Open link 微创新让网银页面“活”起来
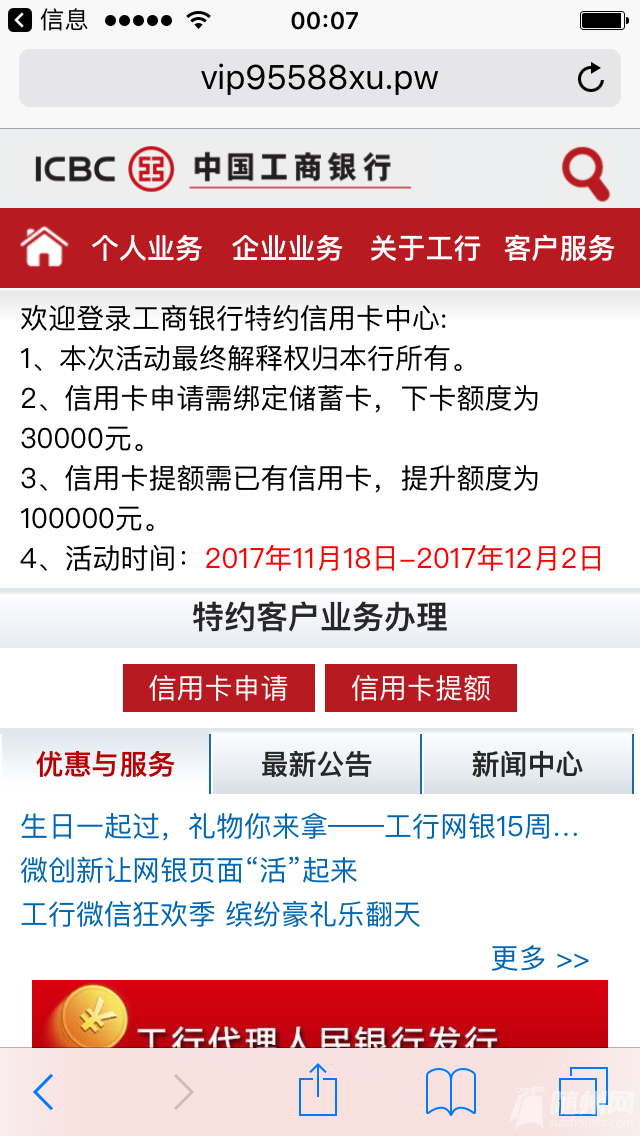This screenshot has height=1136, width=640. tap(189, 870)
